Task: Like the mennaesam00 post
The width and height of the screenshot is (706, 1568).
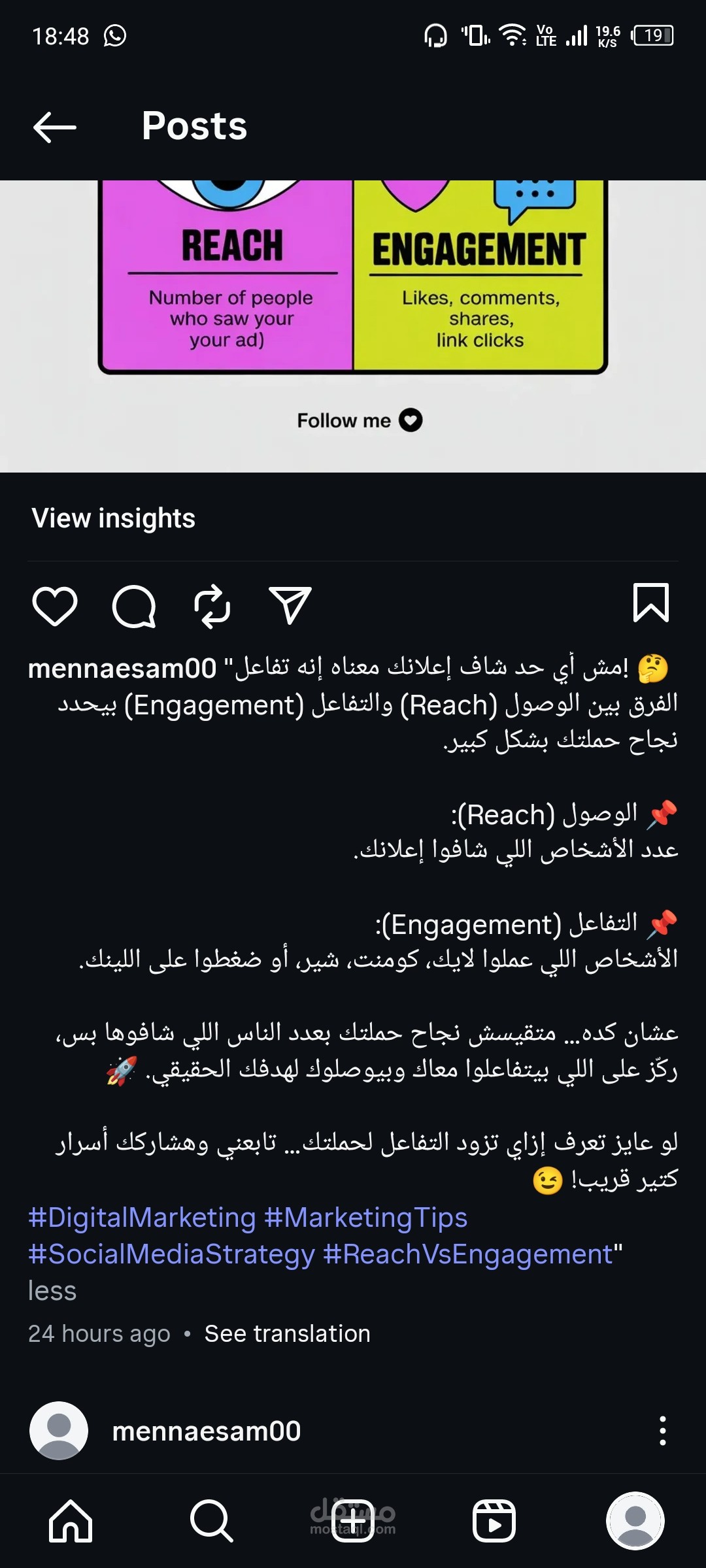Action: click(x=55, y=605)
